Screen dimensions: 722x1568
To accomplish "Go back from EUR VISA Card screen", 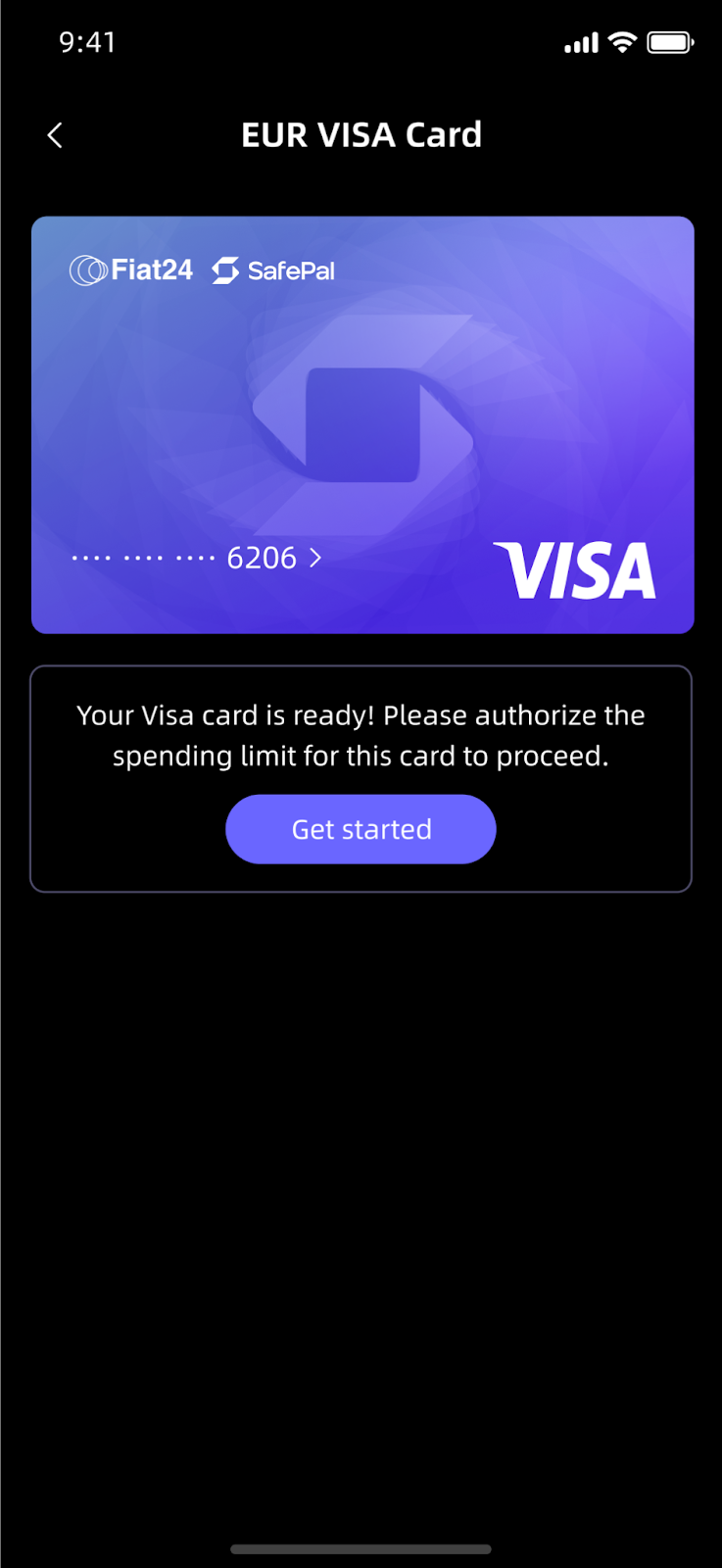I will pos(55,135).
